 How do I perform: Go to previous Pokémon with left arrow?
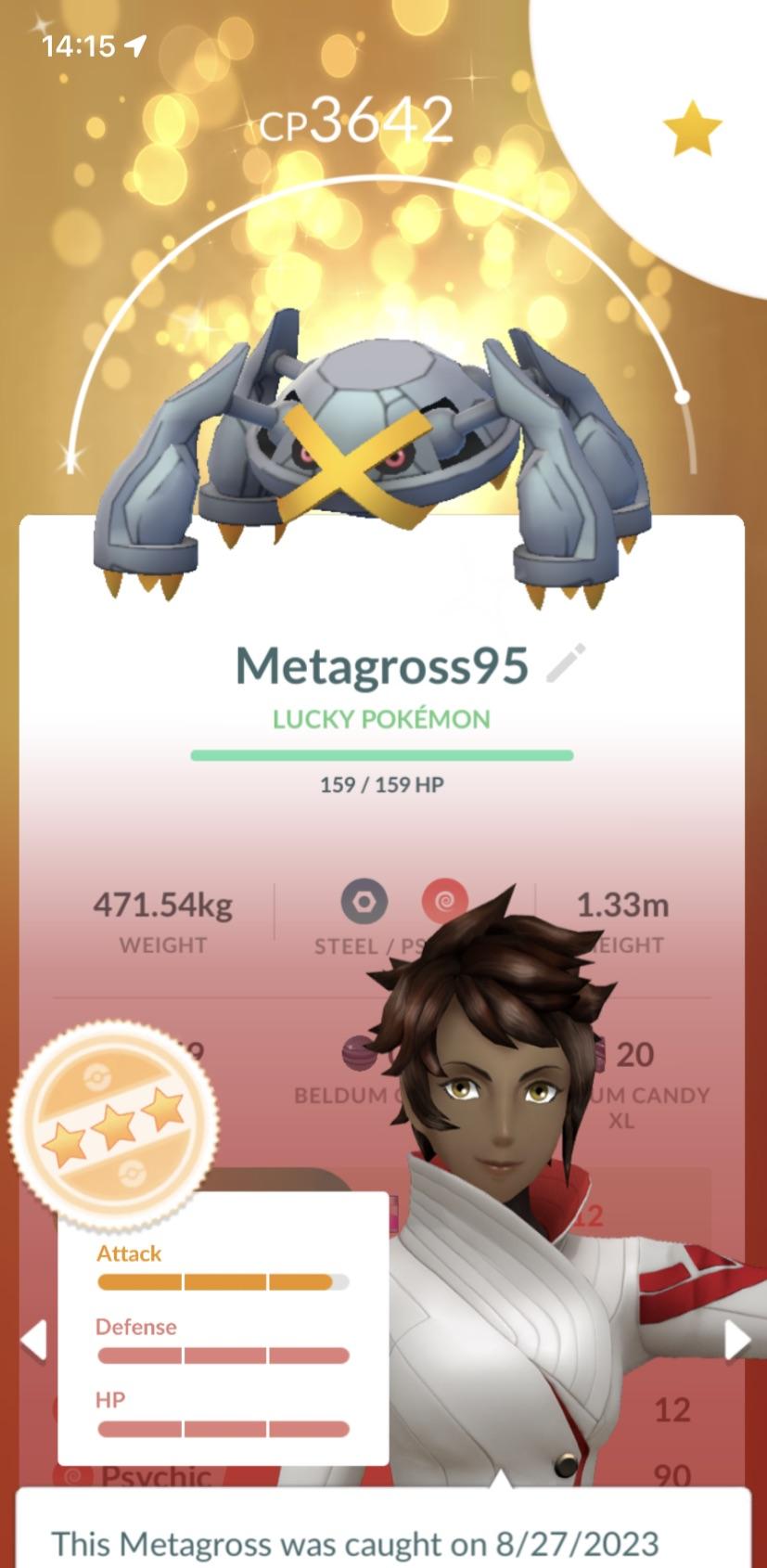34,1340
